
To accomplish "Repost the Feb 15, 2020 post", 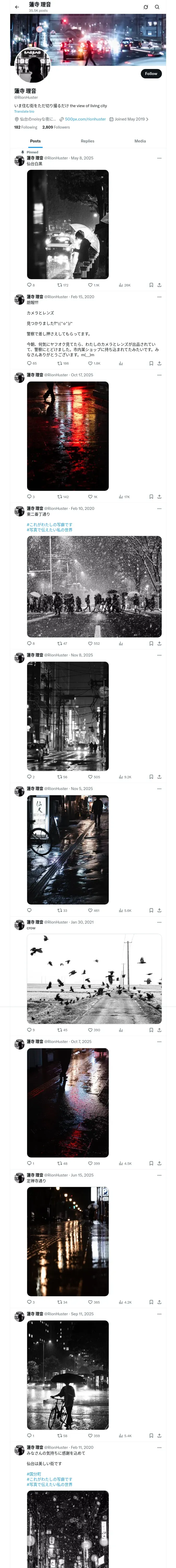I will pos(63,364).
